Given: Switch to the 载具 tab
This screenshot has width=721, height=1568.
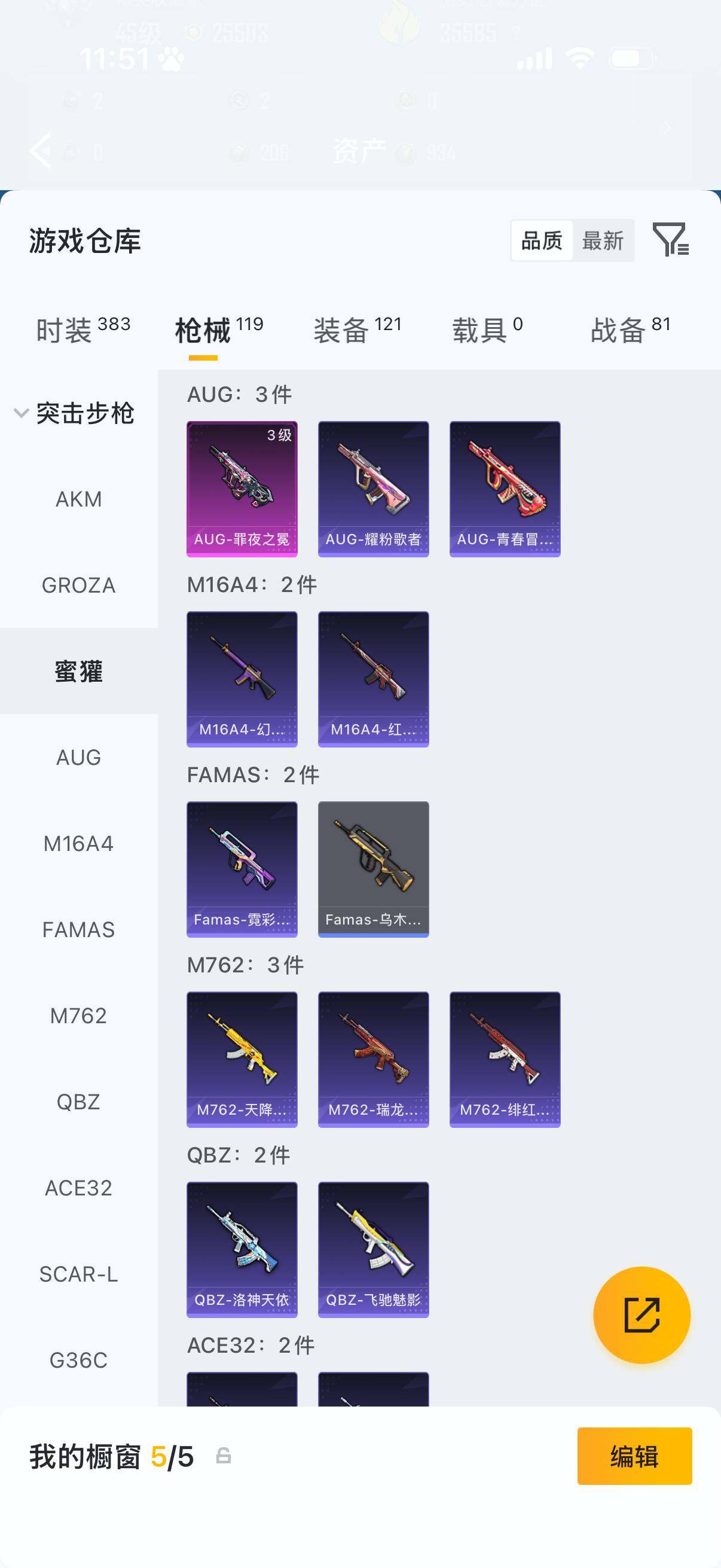Looking at the screenshot, I should [x=487, y=330].
